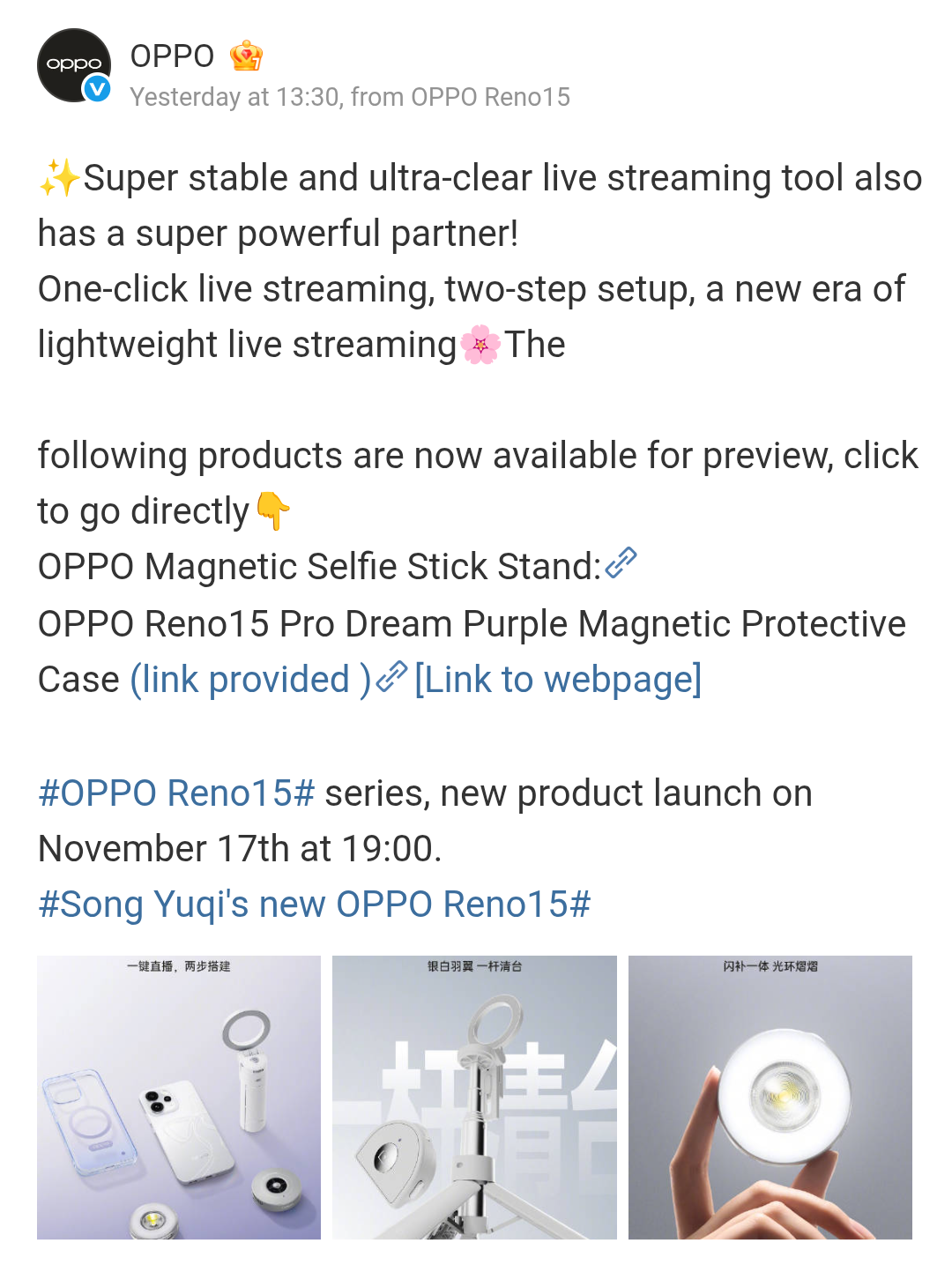952x1288 pixels.
Task: Open the OPPO account name
Action: click(x=172, y=56)
